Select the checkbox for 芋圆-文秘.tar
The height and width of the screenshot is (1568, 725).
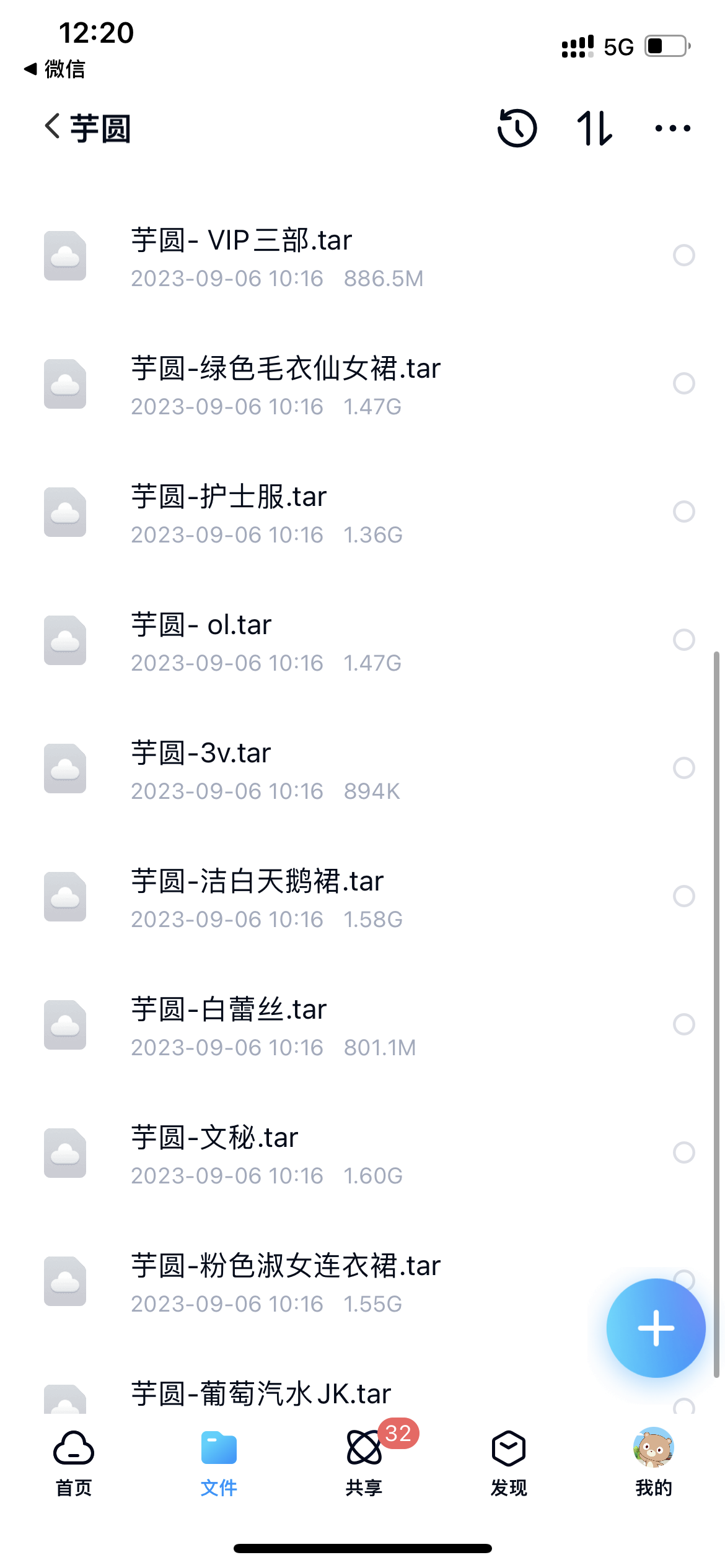click(x=683, y=1152)
